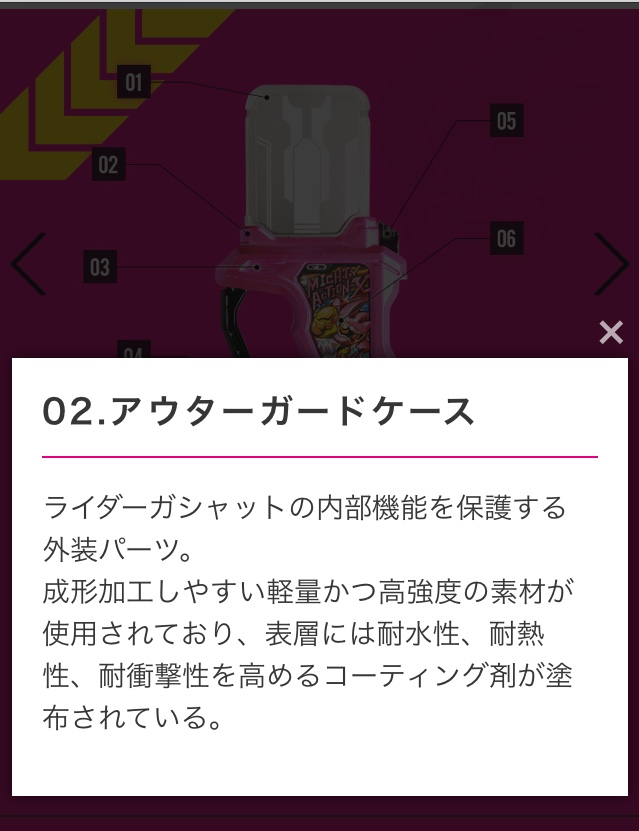Select part label 02
Screen dimensions: 639x831
(x=108, y=165)
